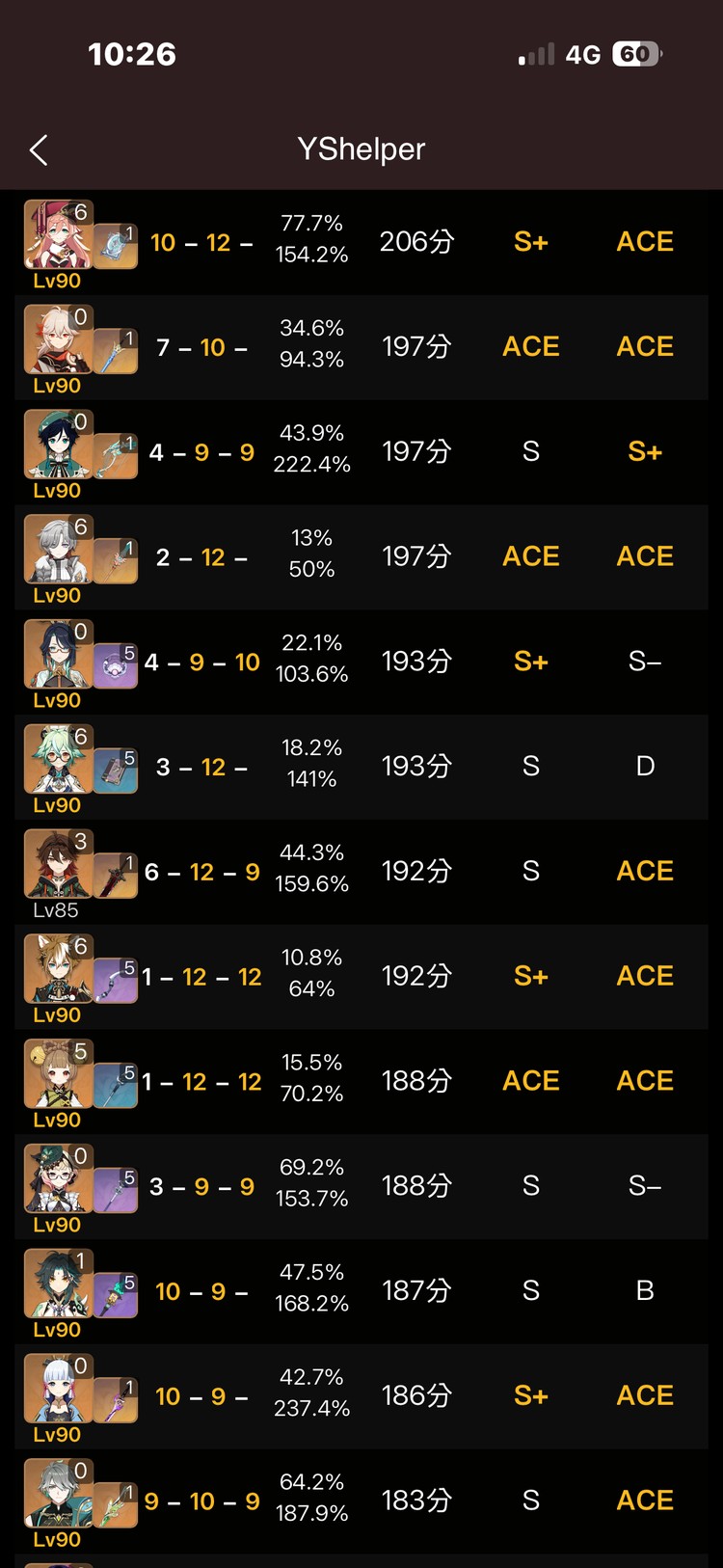Open the character row scoring 206分
723x1568 pixels.
361,243
